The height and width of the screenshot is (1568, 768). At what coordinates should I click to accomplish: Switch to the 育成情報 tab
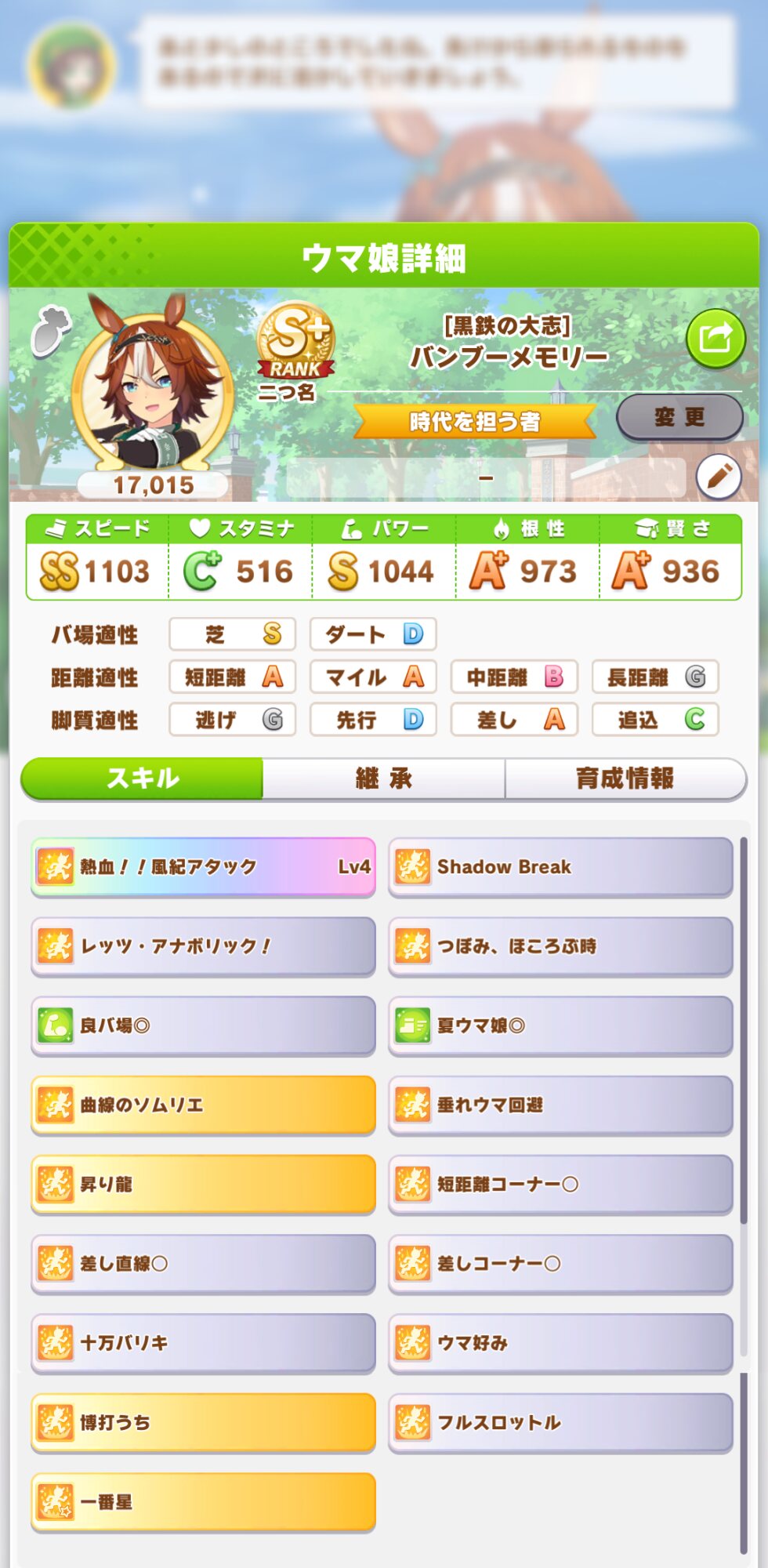pyautogui.click(x=625, y=779)
